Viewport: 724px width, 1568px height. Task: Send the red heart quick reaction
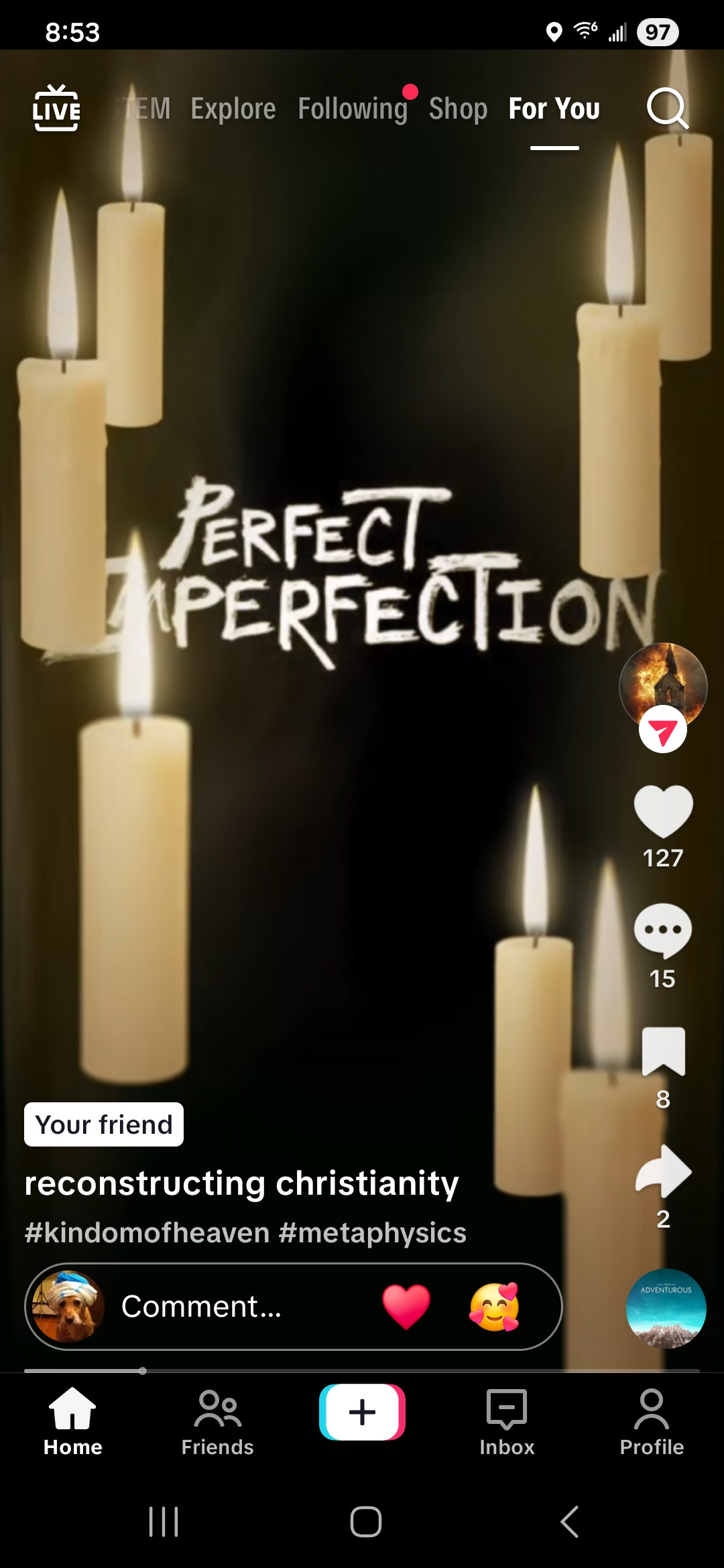406,1307
